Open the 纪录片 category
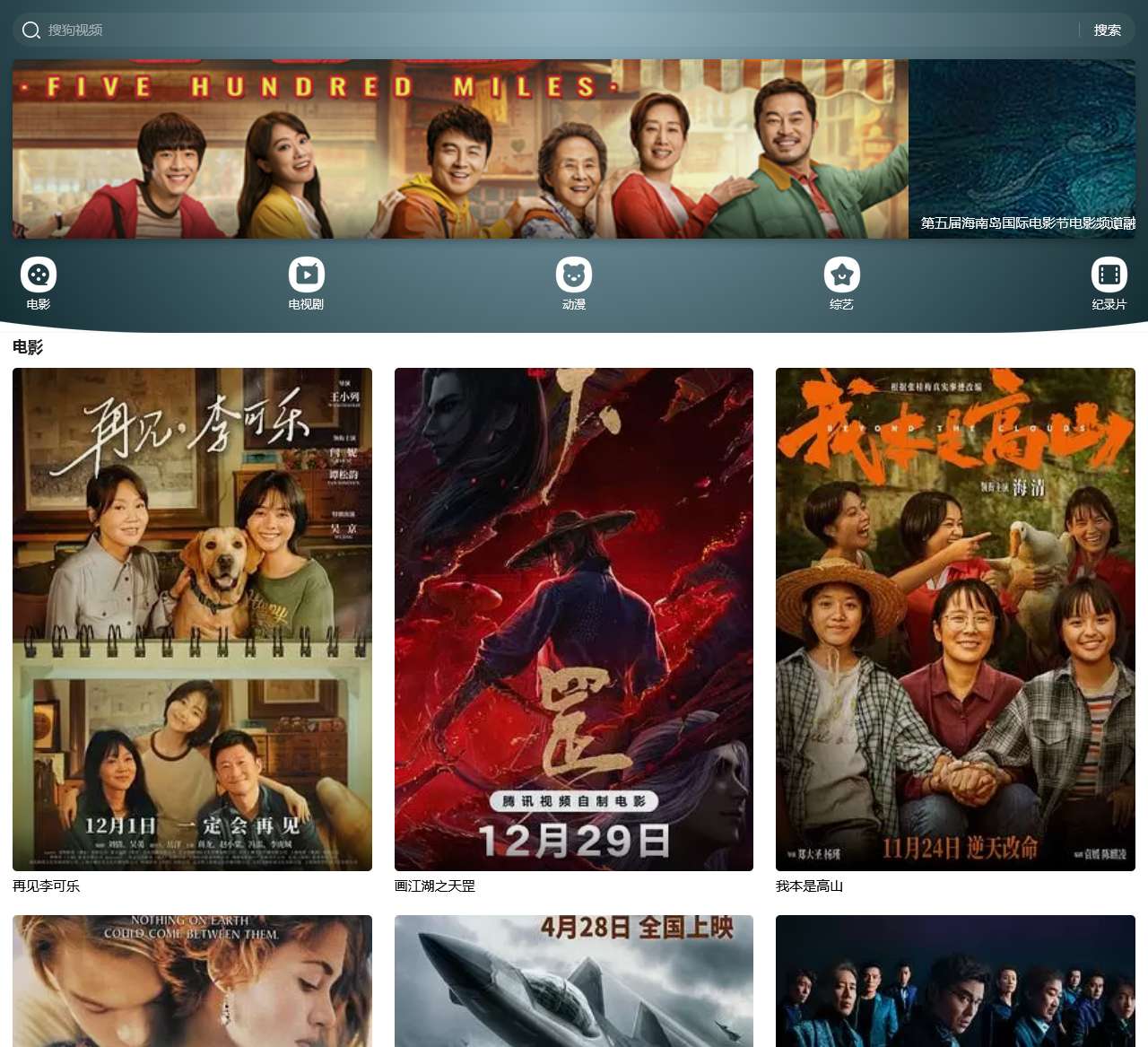Viewport: 1148px width, 1047px height. (x=1109, y=284)
